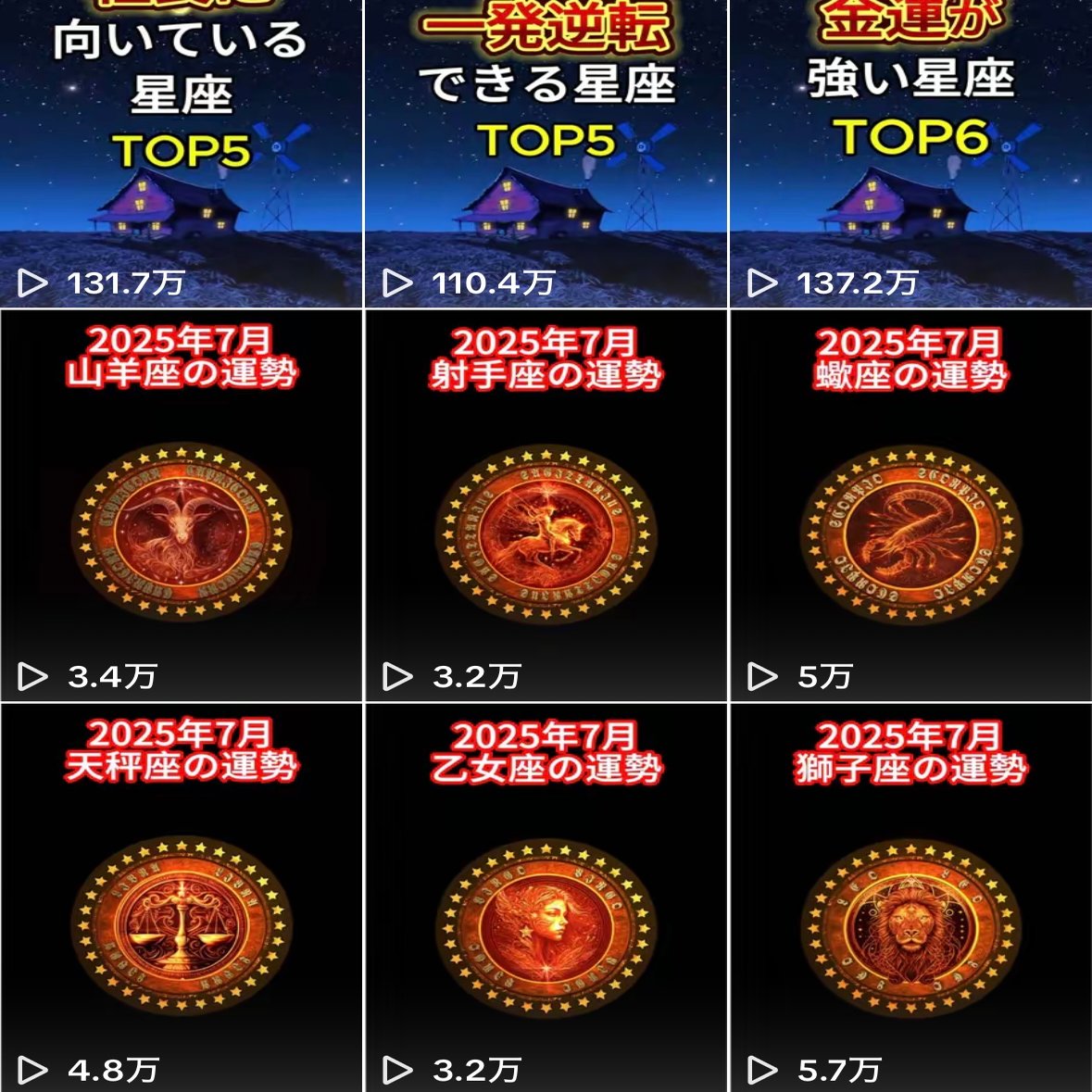View the 獅子座の運勢 video
Screen dimensions: 1092x1092
pos(910,897)
